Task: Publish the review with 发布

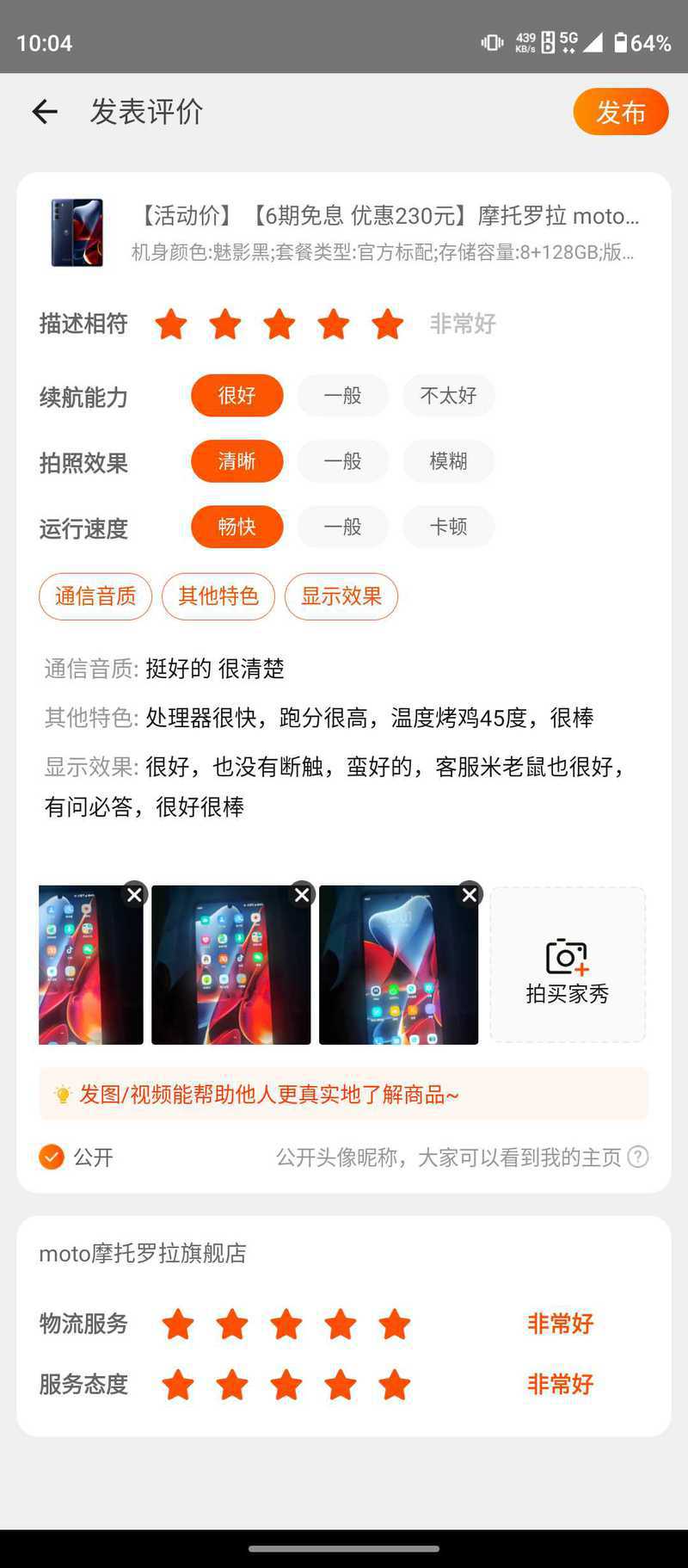Action: [x=620, y=112]
